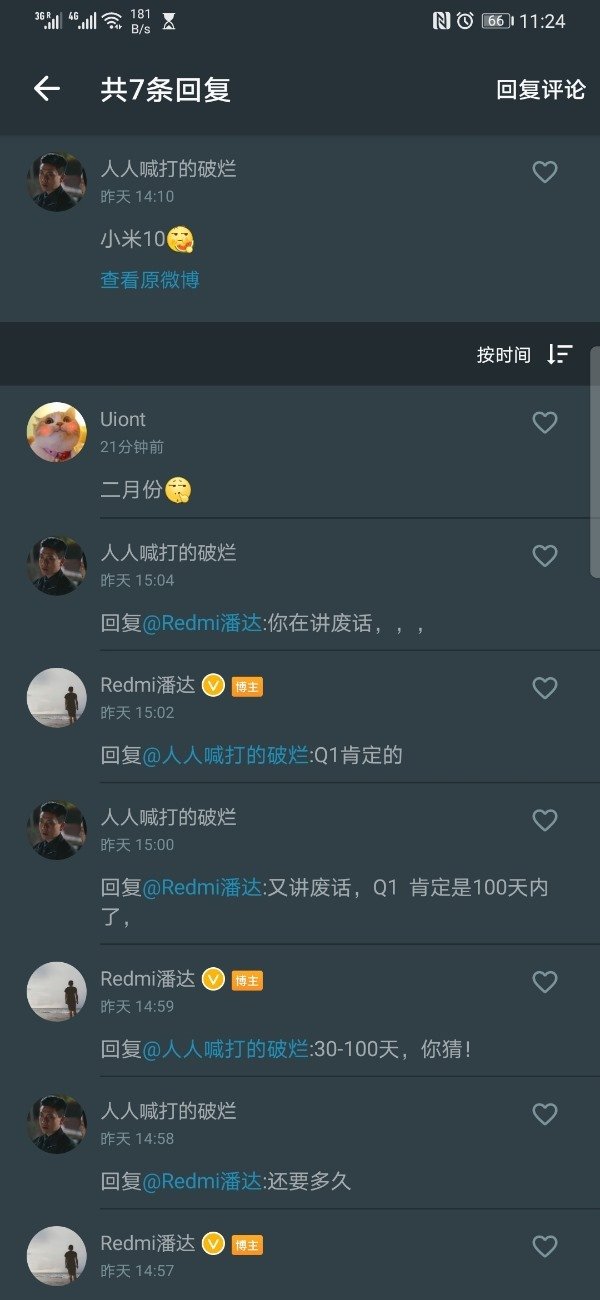This screenshot has height=1300, width=600.
Task: Change sort order via 按时间
Action: [x=524, y=354]
